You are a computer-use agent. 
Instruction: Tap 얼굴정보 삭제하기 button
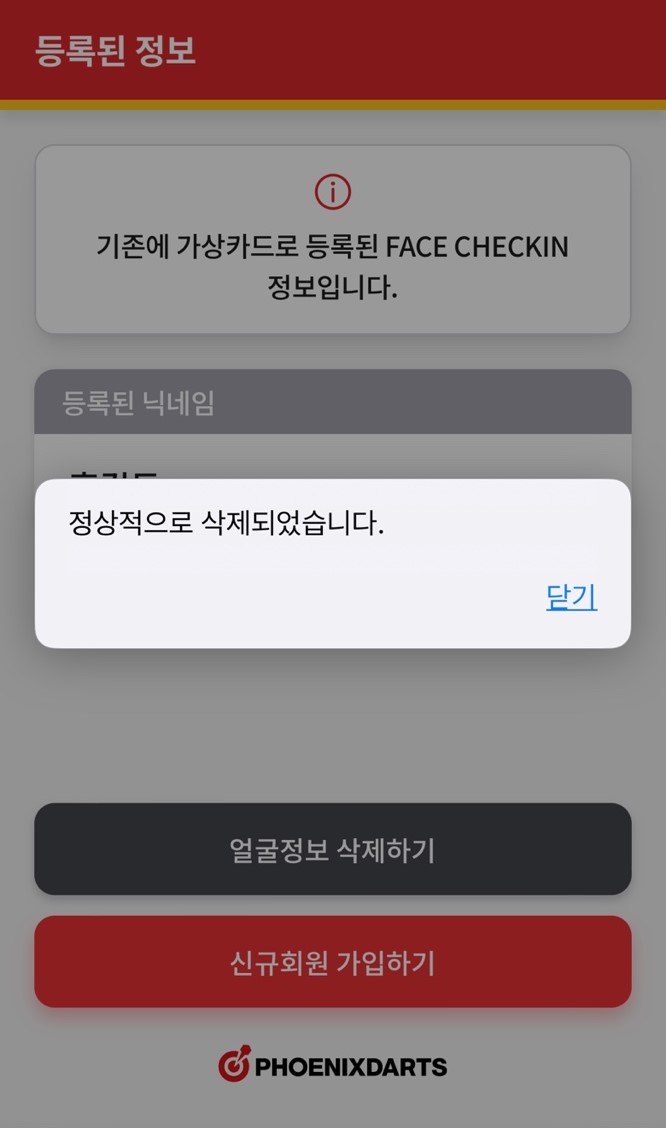(x=332, y=850)
